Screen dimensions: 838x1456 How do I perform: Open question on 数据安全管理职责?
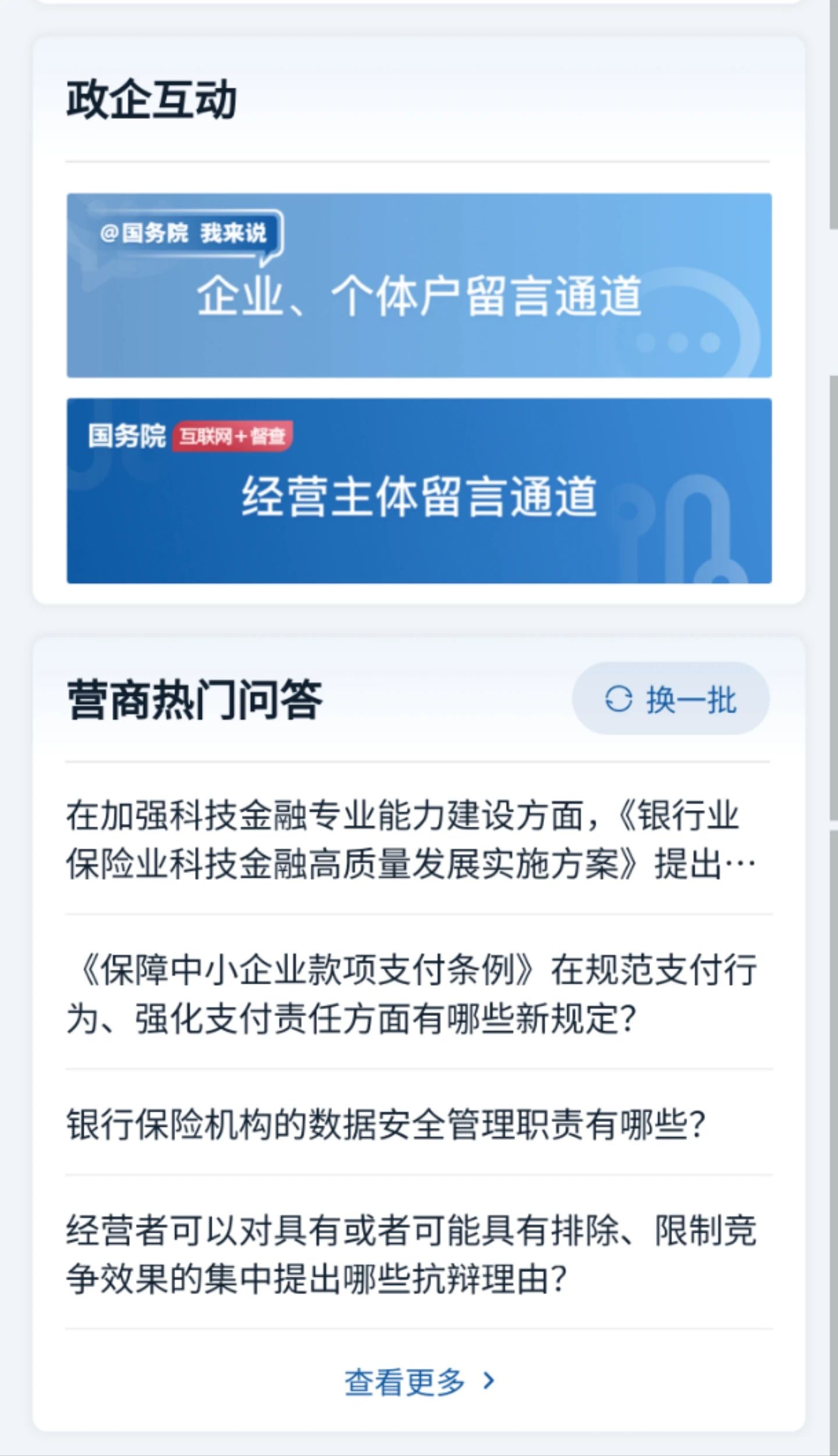(386, 1124)
